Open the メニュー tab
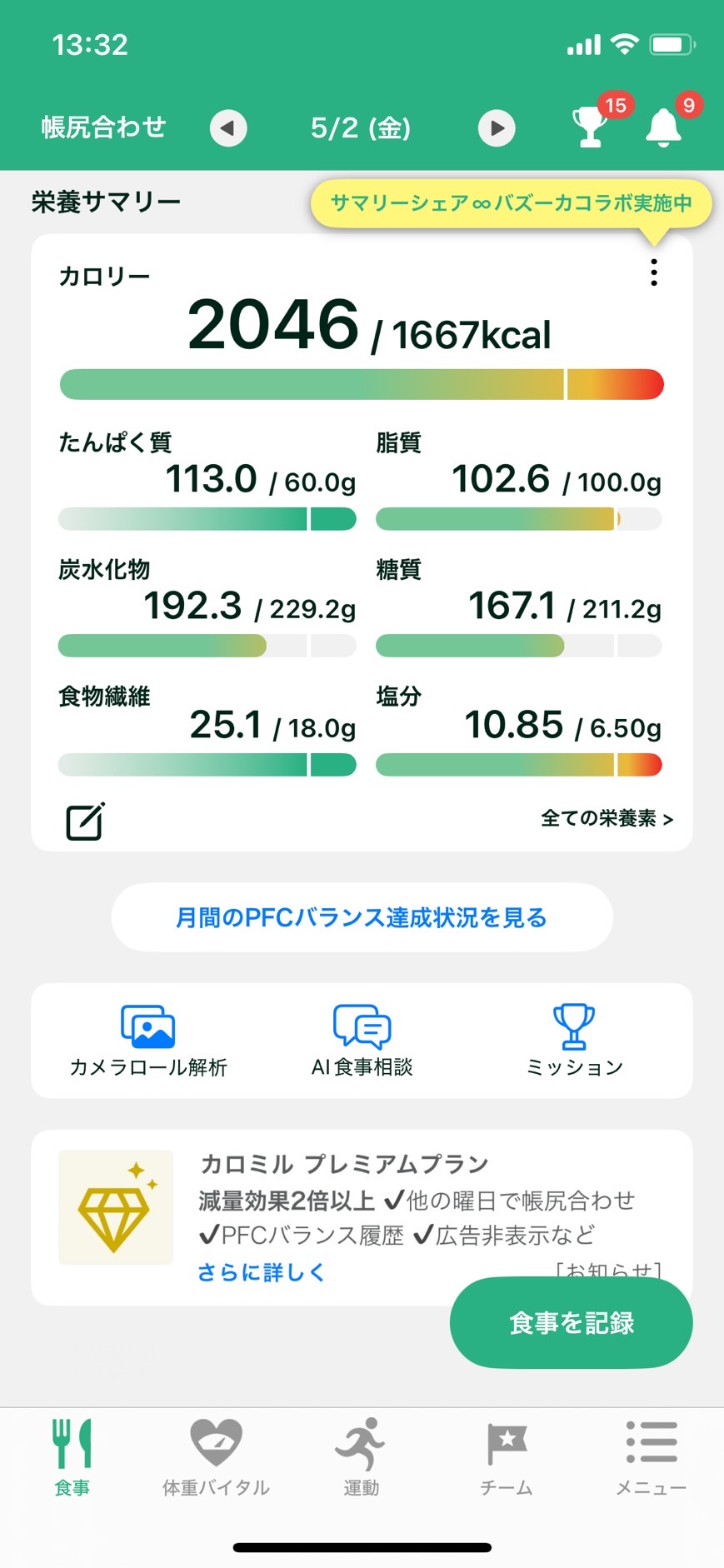 click(652, 1458)
